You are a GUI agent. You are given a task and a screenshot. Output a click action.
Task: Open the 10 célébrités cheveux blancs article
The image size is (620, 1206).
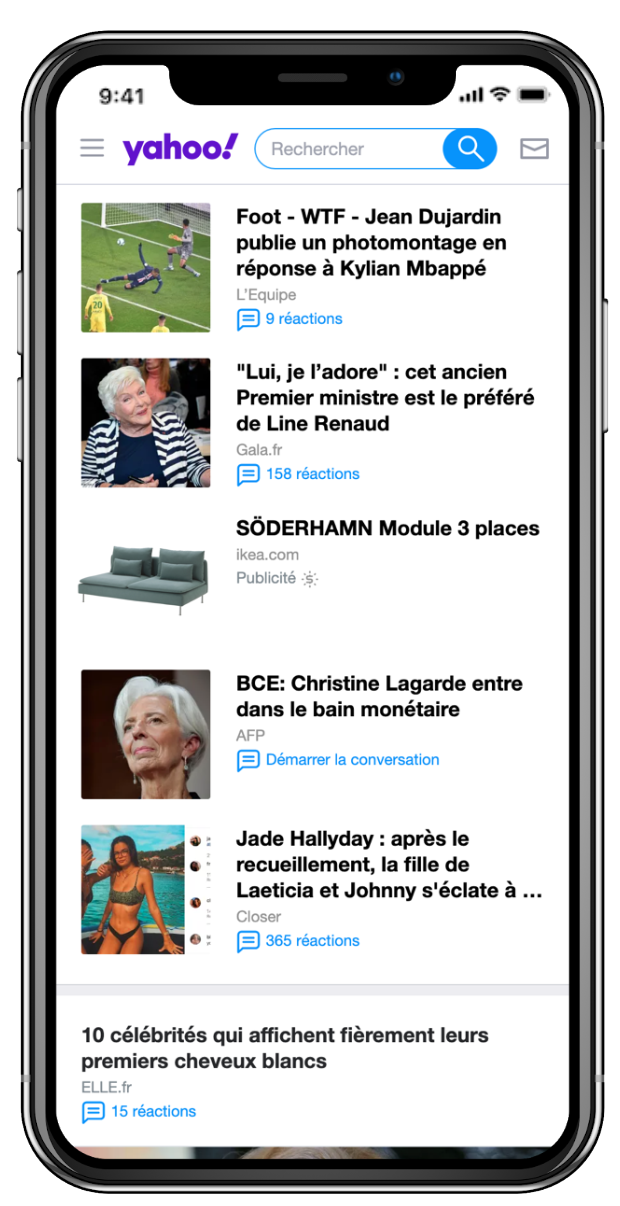pos(285,1048)
